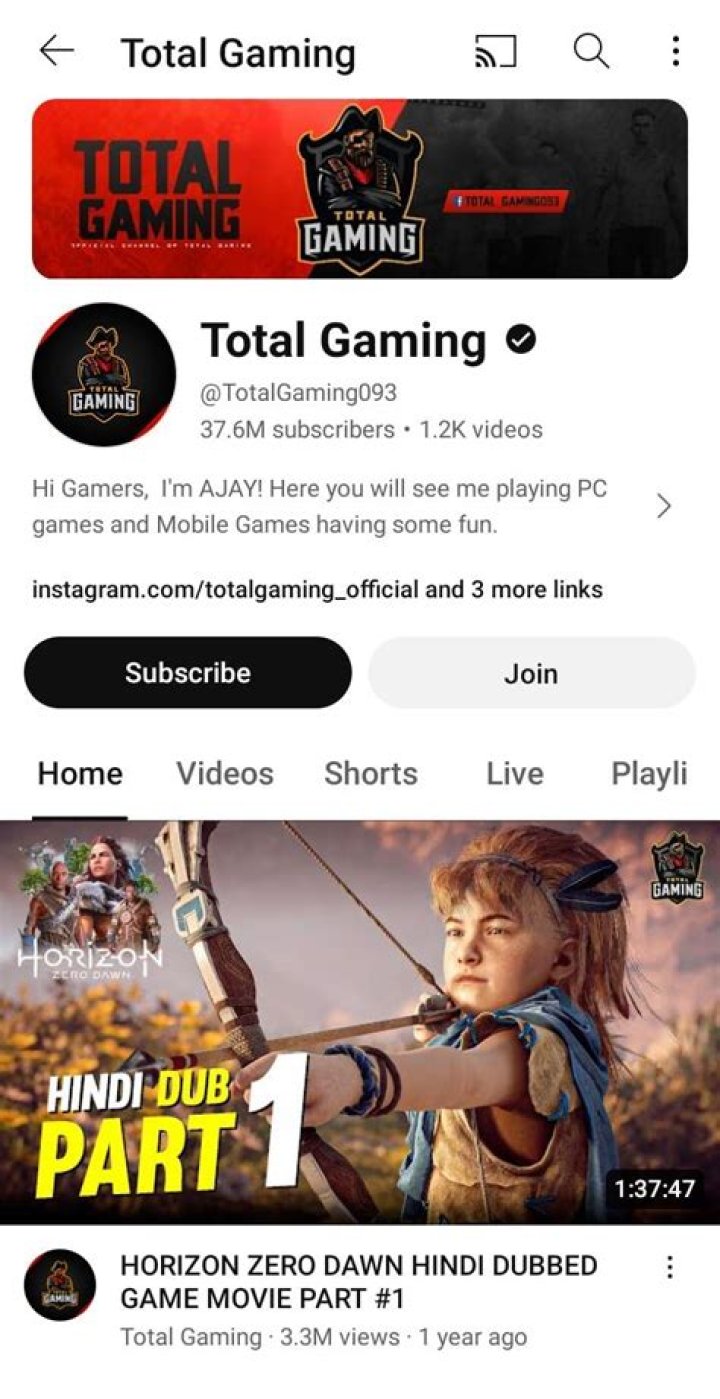The height and width of the screenshot is (1399, 720).
Task: Play the Horizon Zero Dawn Hindi dubbed video
Action: pos(360,1010)
